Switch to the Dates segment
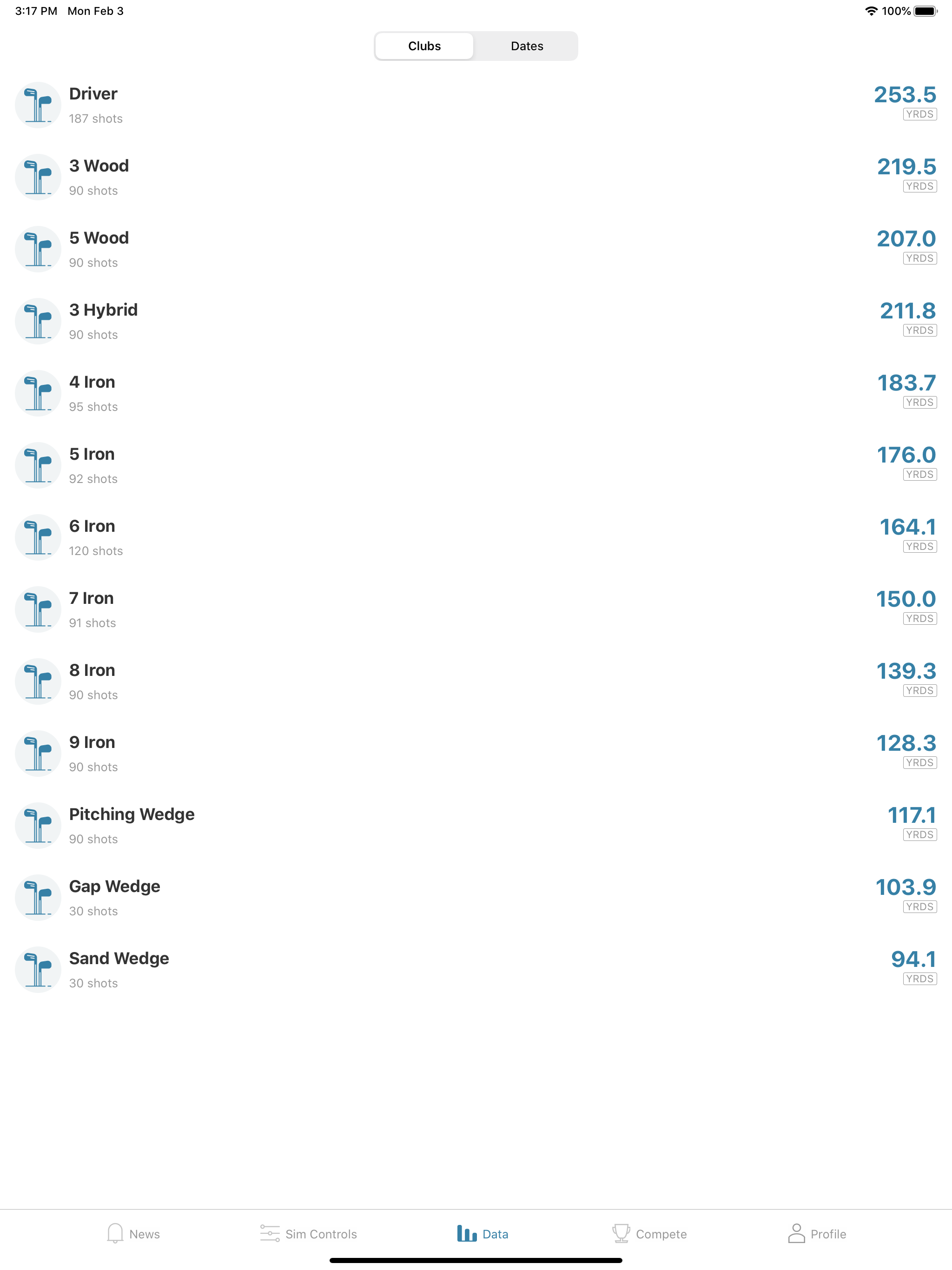952x1270 pixels. [x=527, y=46]
